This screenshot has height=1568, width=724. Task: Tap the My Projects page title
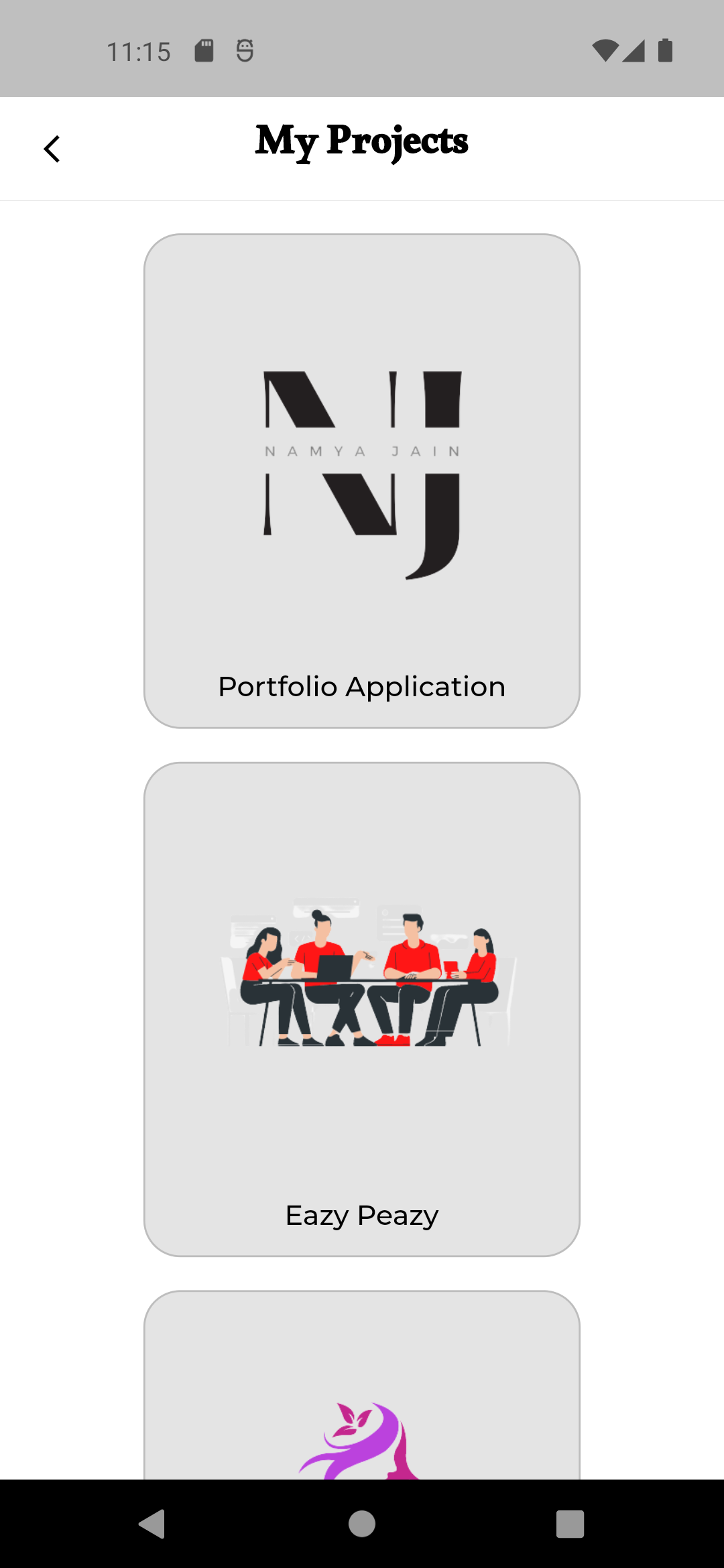click(x=362, y=141)
